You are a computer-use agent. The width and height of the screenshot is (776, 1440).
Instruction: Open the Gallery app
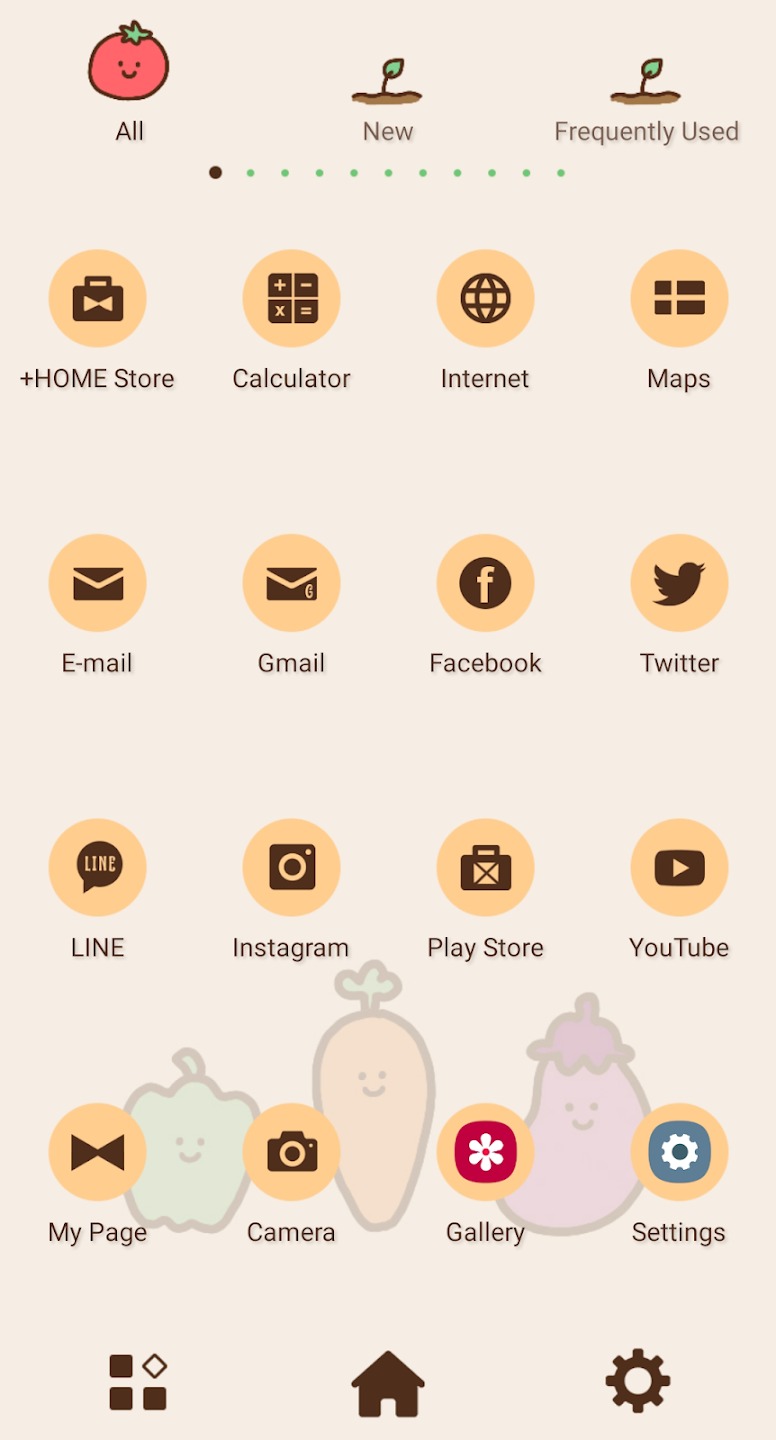coord(485,1152)
